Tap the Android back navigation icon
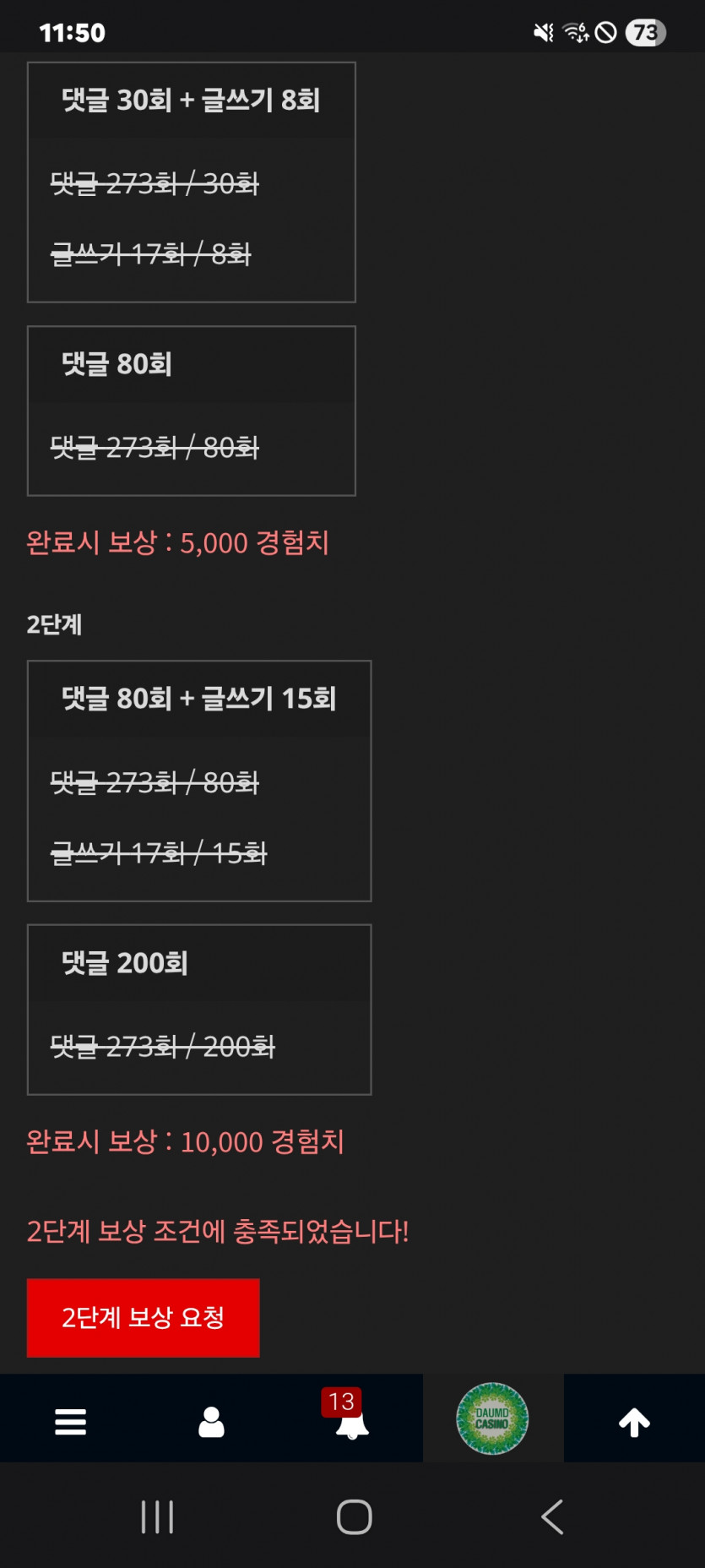The height and width of the screenshot is (1568, 705). (x=552, y=1516)
